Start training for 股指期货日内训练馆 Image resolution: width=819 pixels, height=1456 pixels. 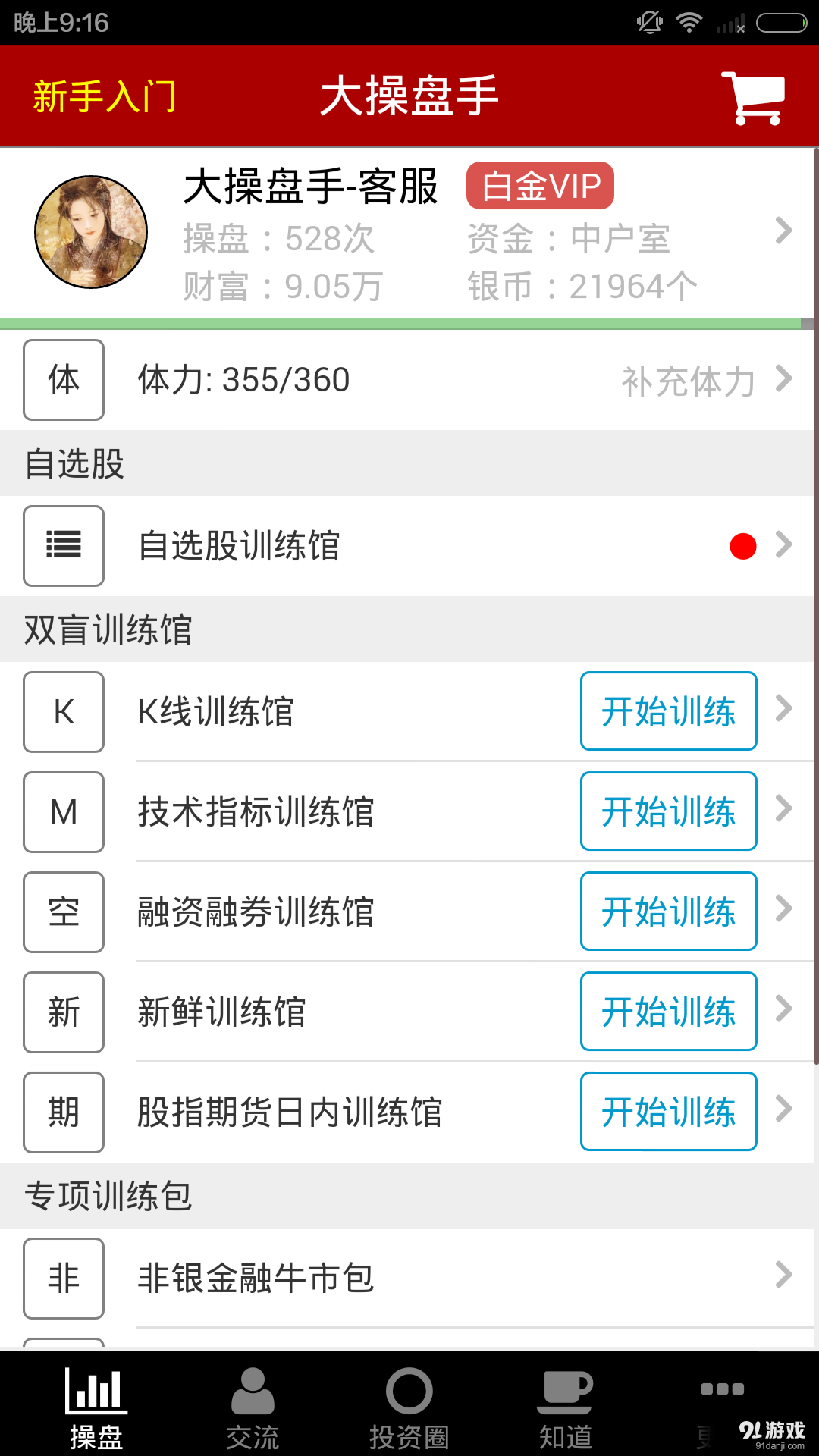pos(668,1112)
